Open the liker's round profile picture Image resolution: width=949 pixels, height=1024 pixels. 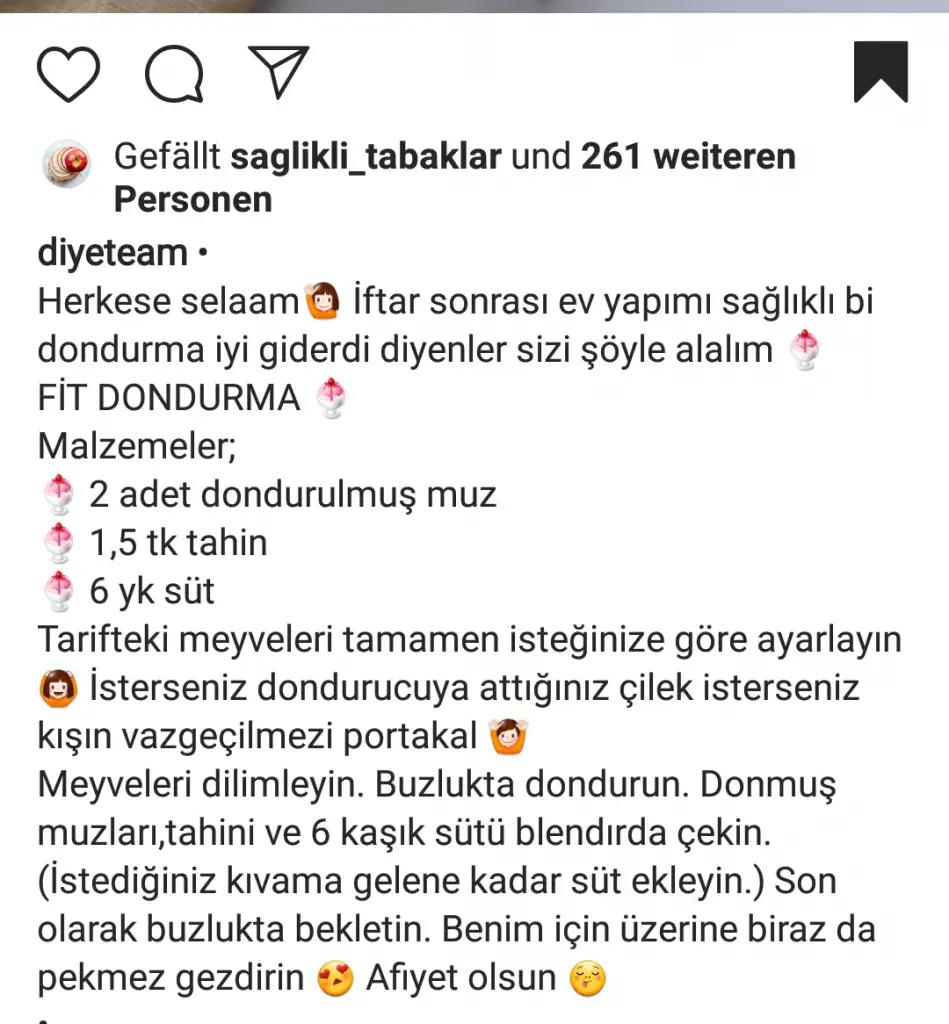67,164
